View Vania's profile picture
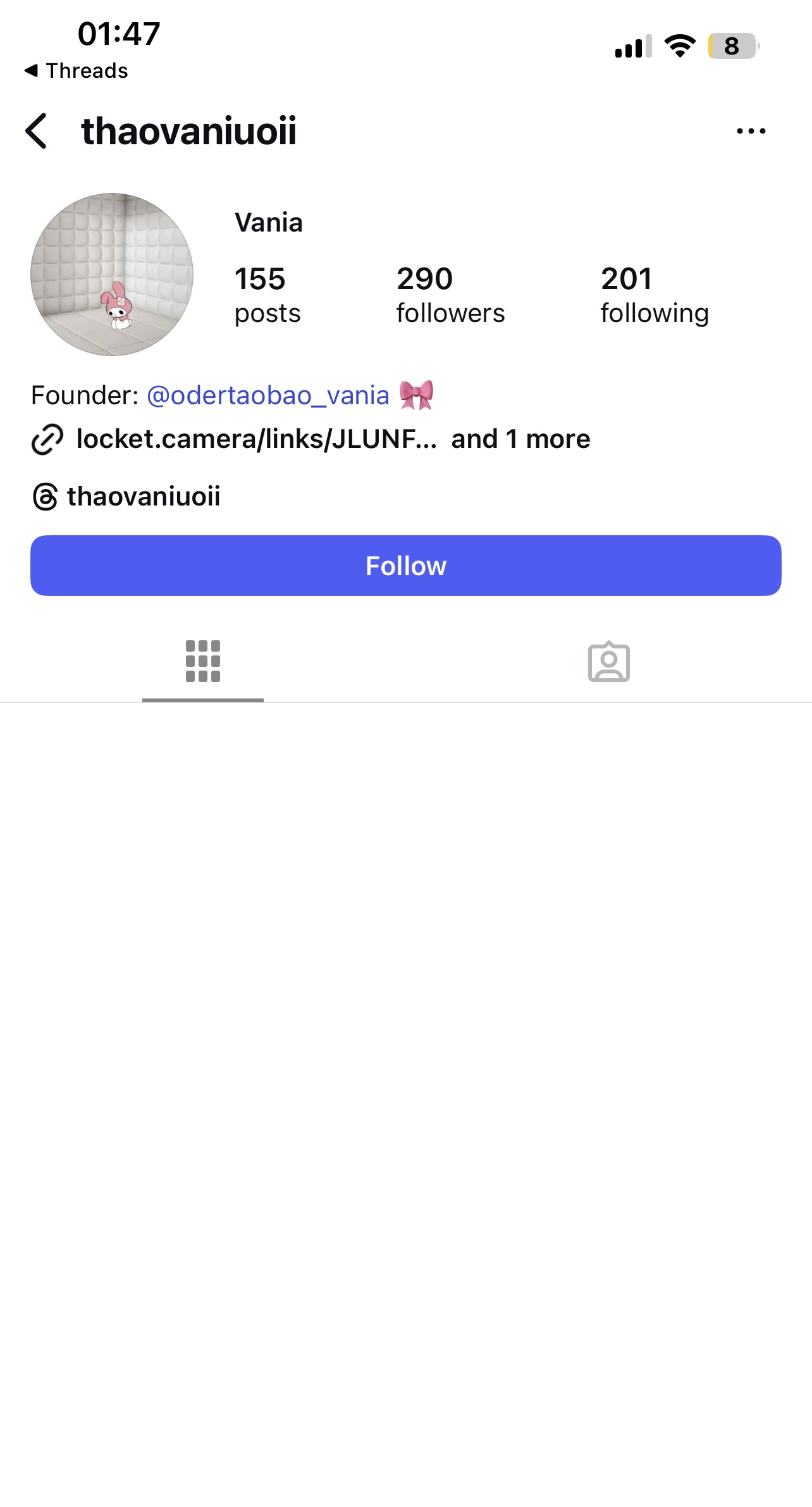Screen dimensions: 812x1507 coord(112,275)
